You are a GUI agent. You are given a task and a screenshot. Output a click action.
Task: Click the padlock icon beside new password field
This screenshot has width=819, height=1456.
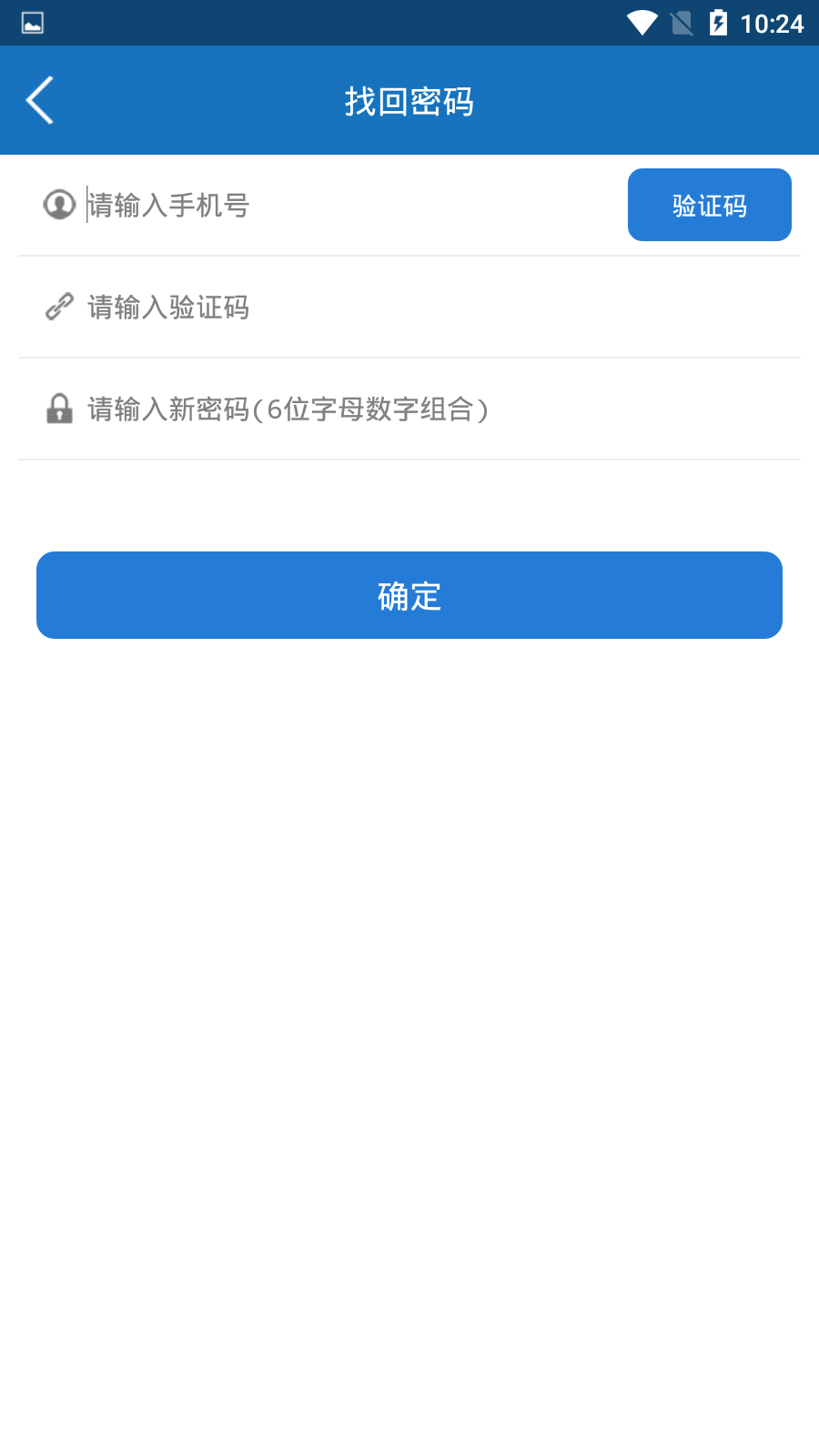pyautogui.click(x=59, y=409)
